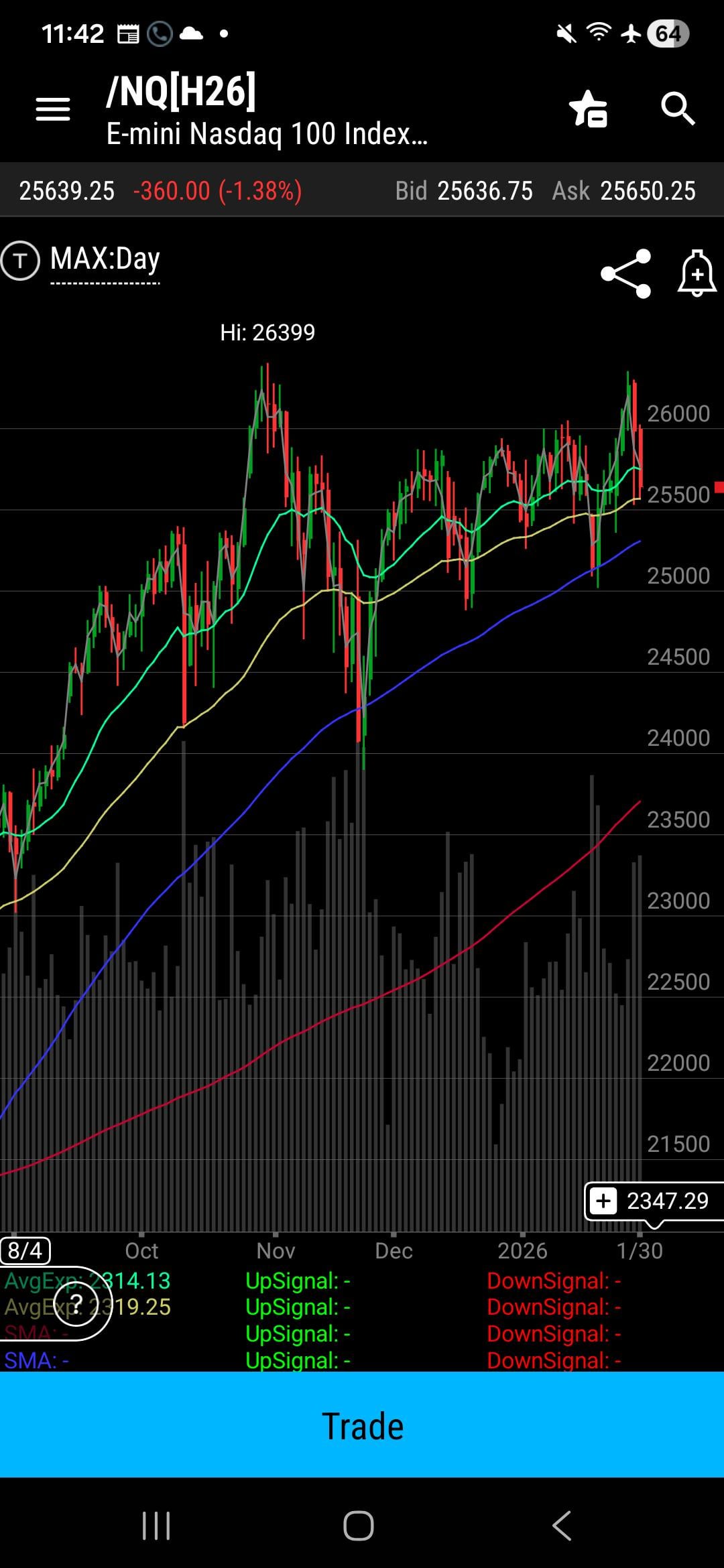This screenshot has height=1568, width=724.
Task: Open the question mark help bubble
Action: click(x=76, y=1304)
